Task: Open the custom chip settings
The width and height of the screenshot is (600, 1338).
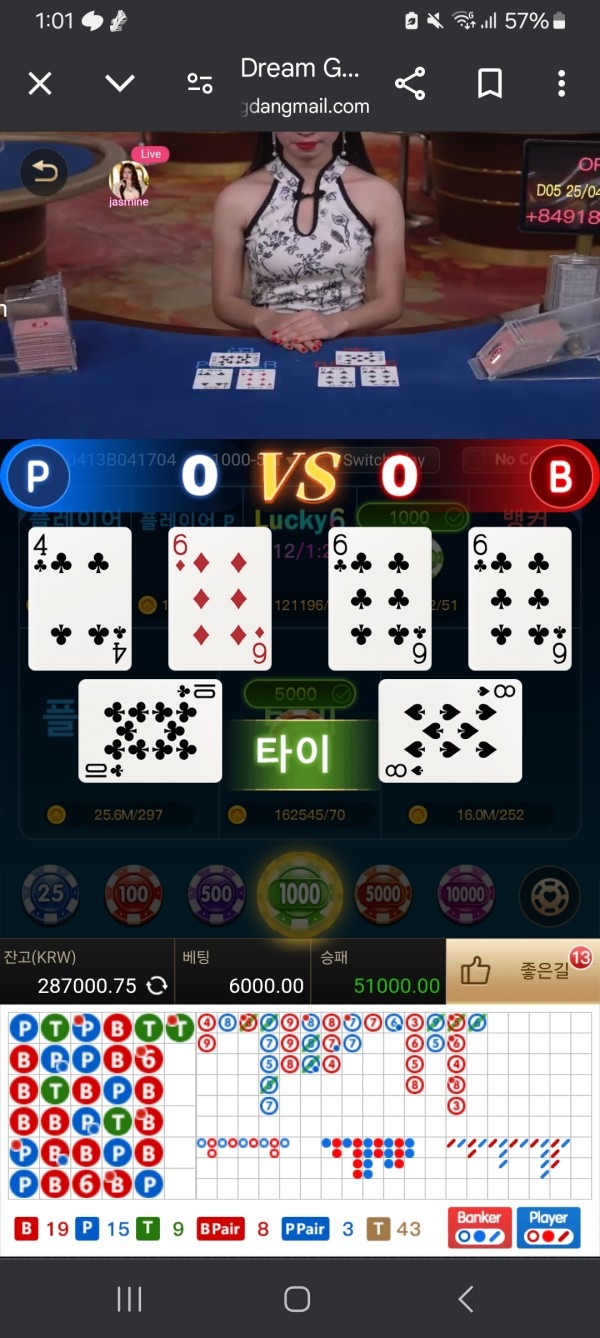Action: (x=549, y=893)
